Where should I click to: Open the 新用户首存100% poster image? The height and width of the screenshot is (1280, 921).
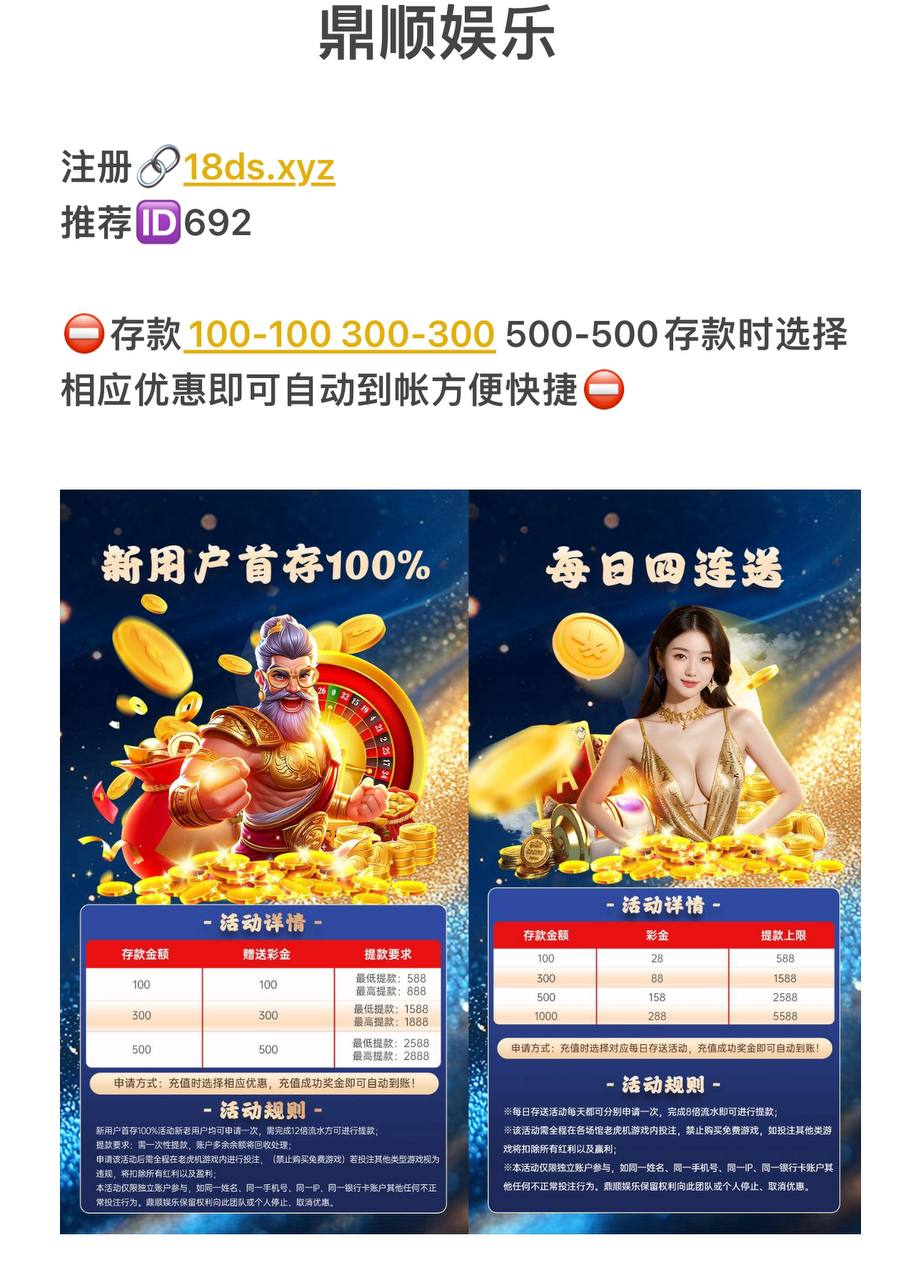point(264,860)
